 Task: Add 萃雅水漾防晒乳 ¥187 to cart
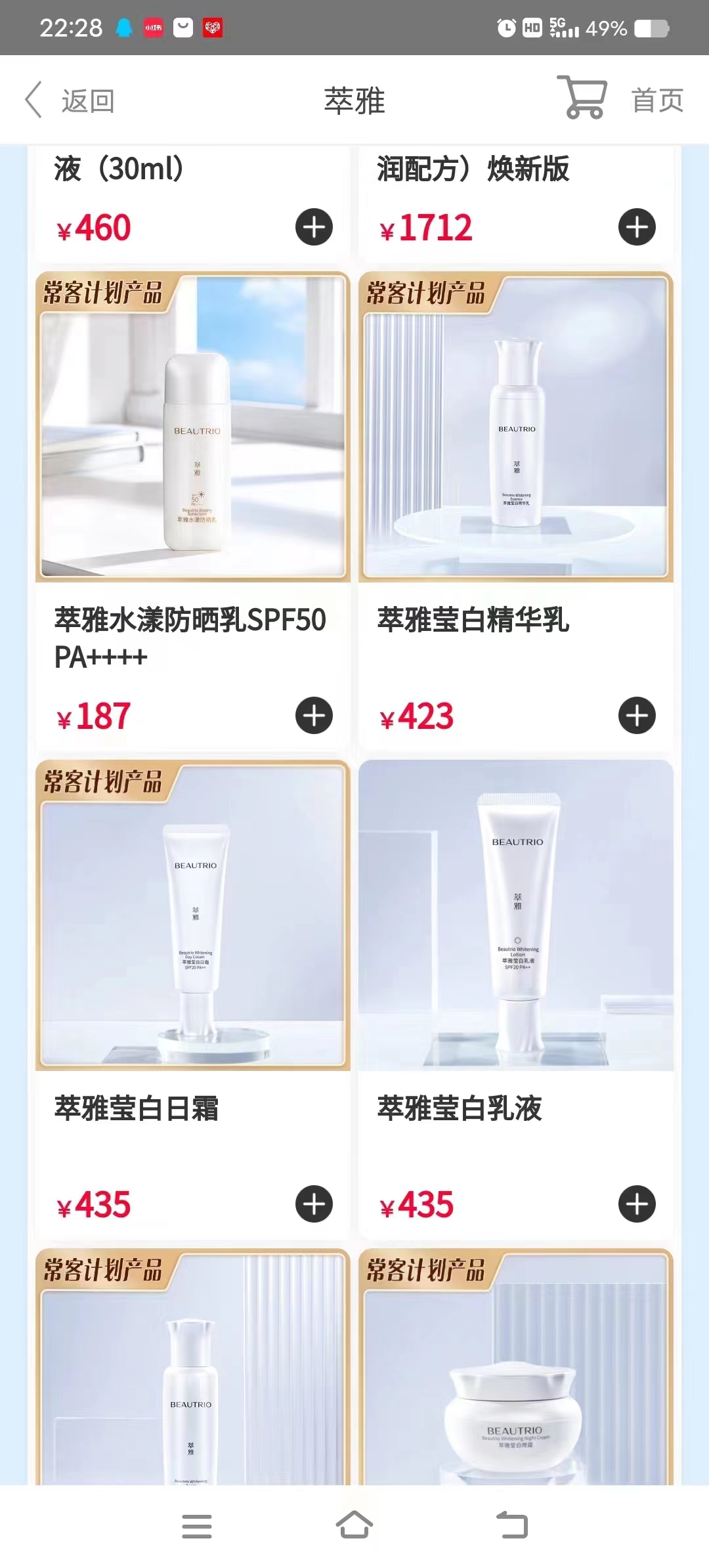click(314, 716)
